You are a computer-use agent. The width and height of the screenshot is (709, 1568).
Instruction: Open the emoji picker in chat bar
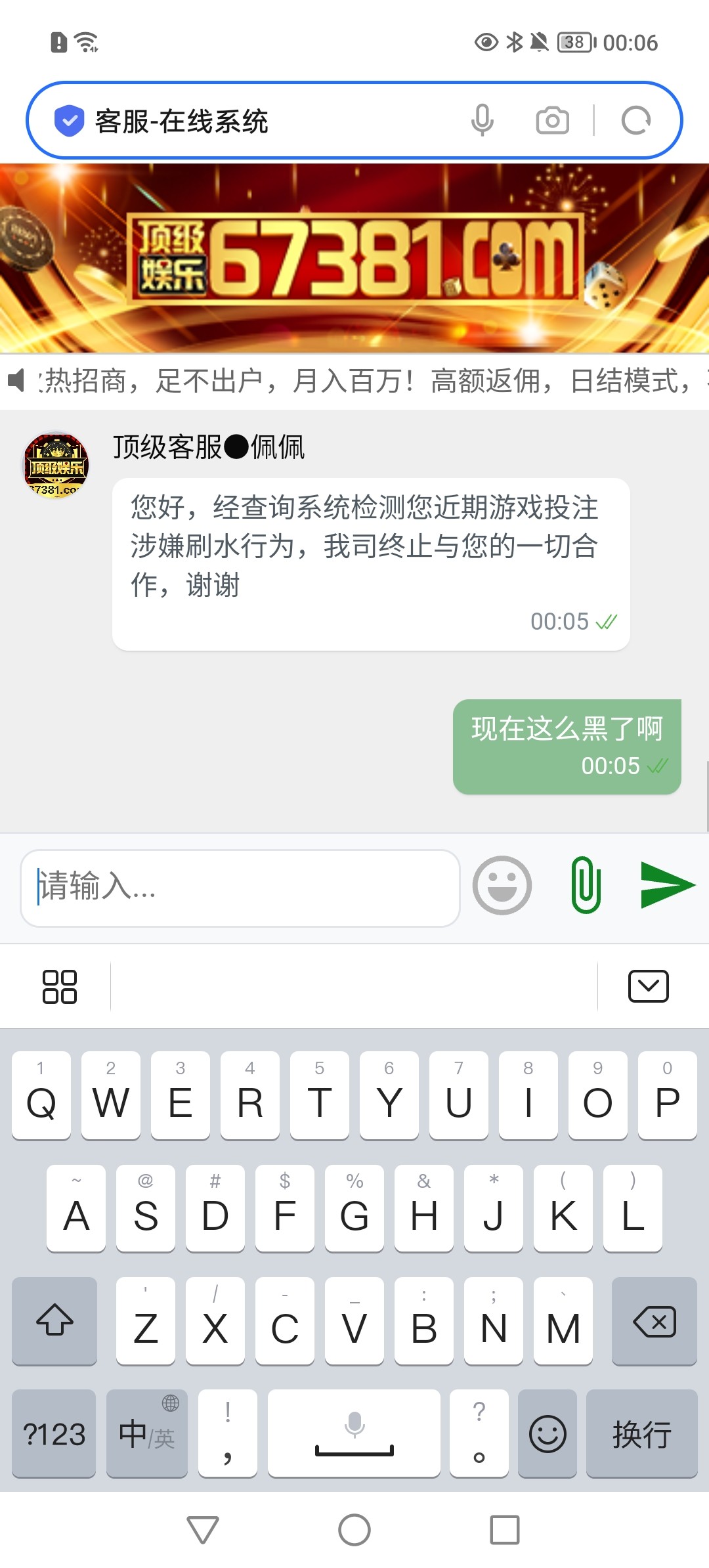502,885
